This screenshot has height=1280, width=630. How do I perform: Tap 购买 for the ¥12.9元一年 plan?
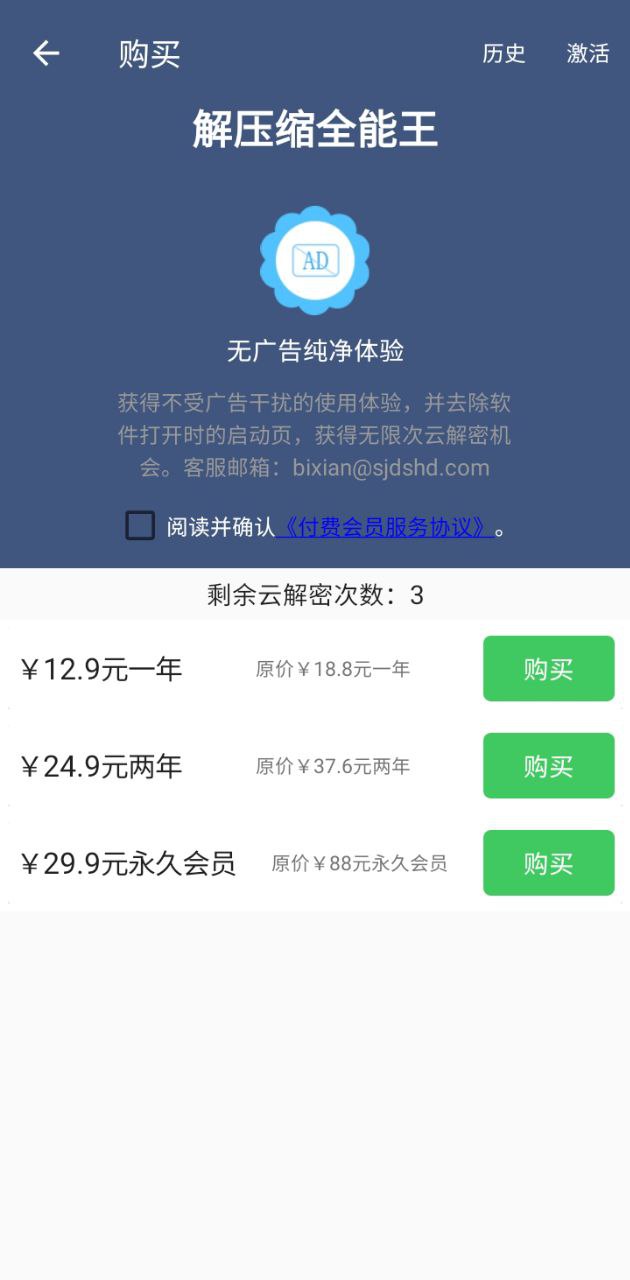coord(549,668)
